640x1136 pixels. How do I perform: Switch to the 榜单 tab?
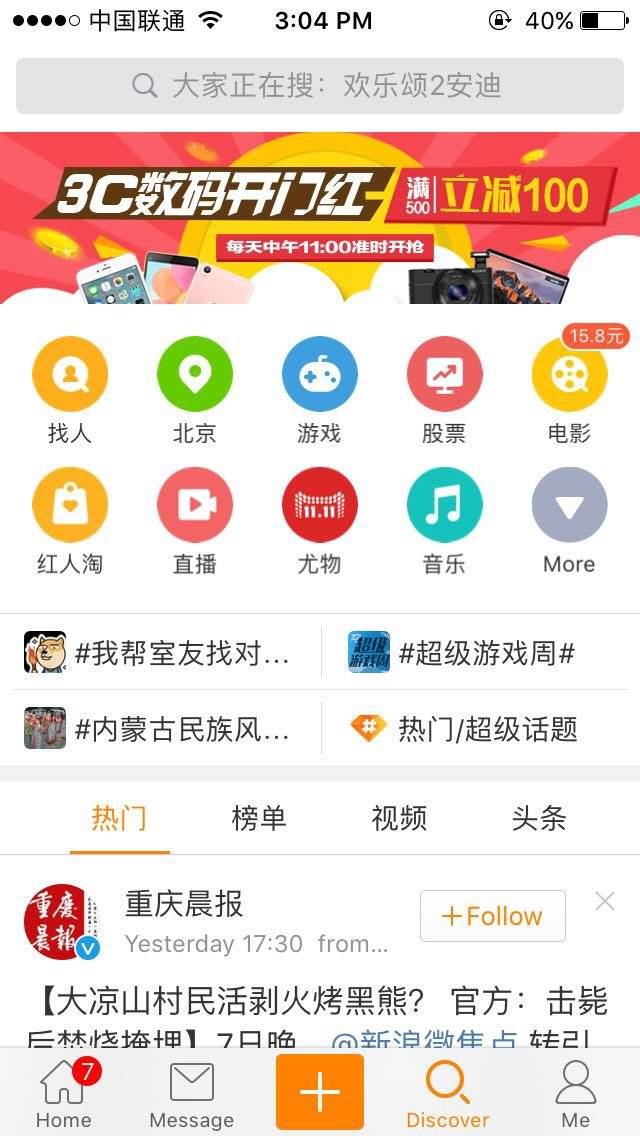(x=259, y=819)
